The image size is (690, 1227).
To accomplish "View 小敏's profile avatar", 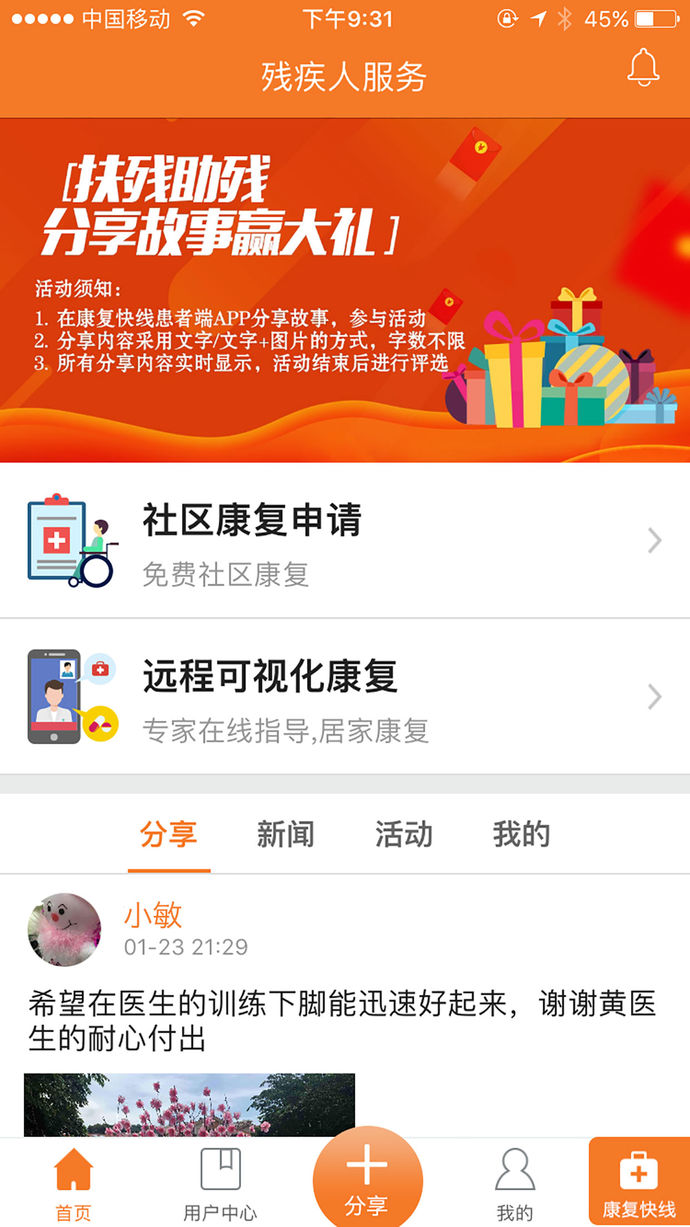I will coord(64,930).
